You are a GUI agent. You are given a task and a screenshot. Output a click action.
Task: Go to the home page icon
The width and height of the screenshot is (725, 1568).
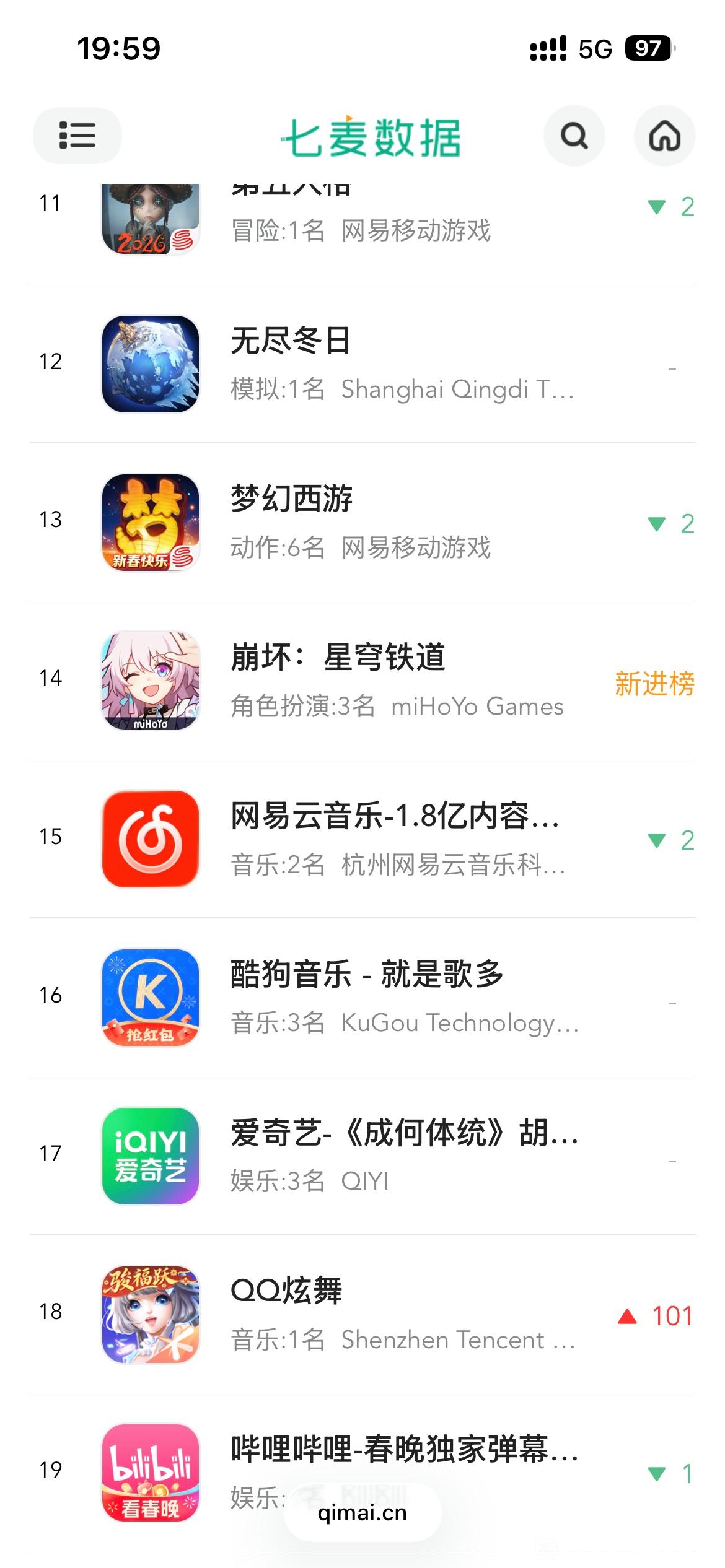[664, 136]
